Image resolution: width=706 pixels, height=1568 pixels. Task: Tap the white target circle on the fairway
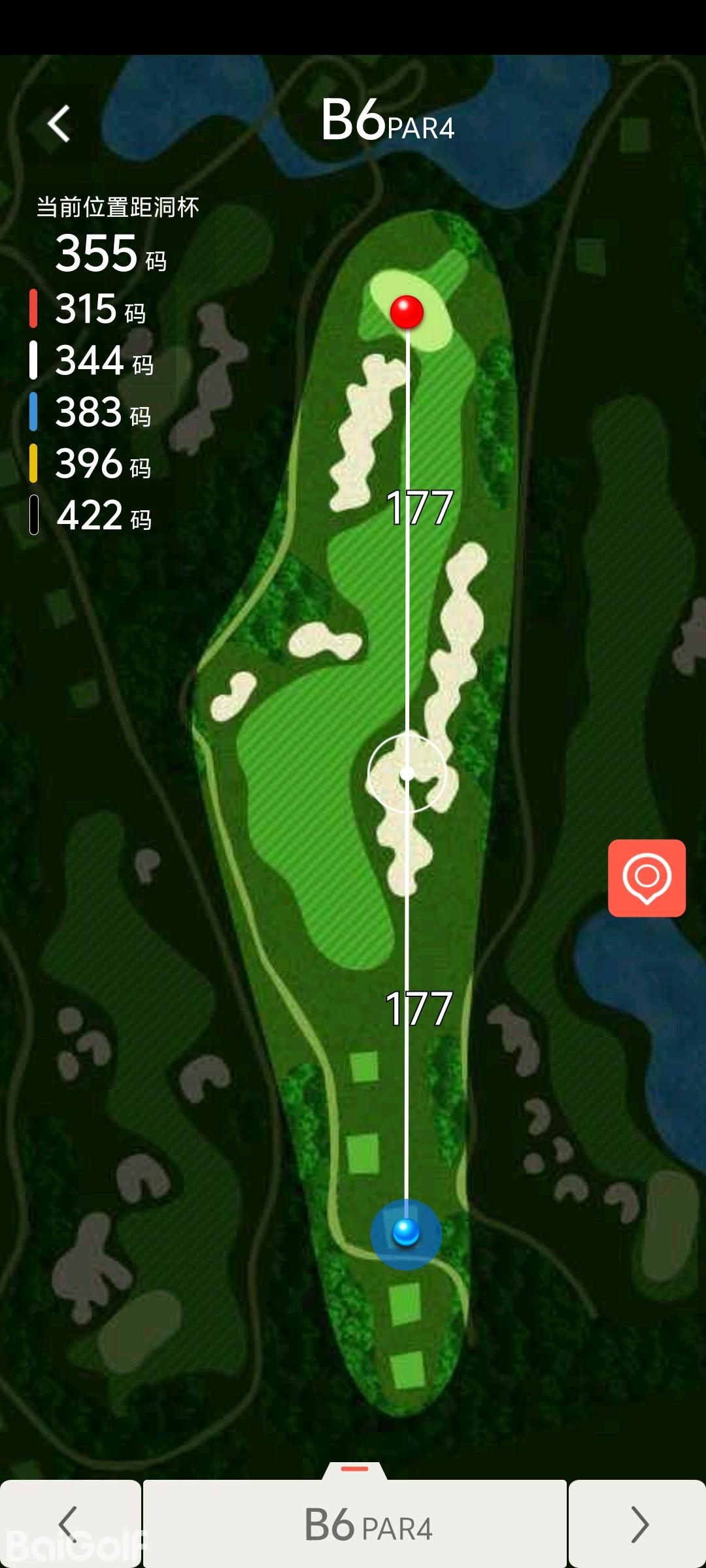click(x=407, y=774)
